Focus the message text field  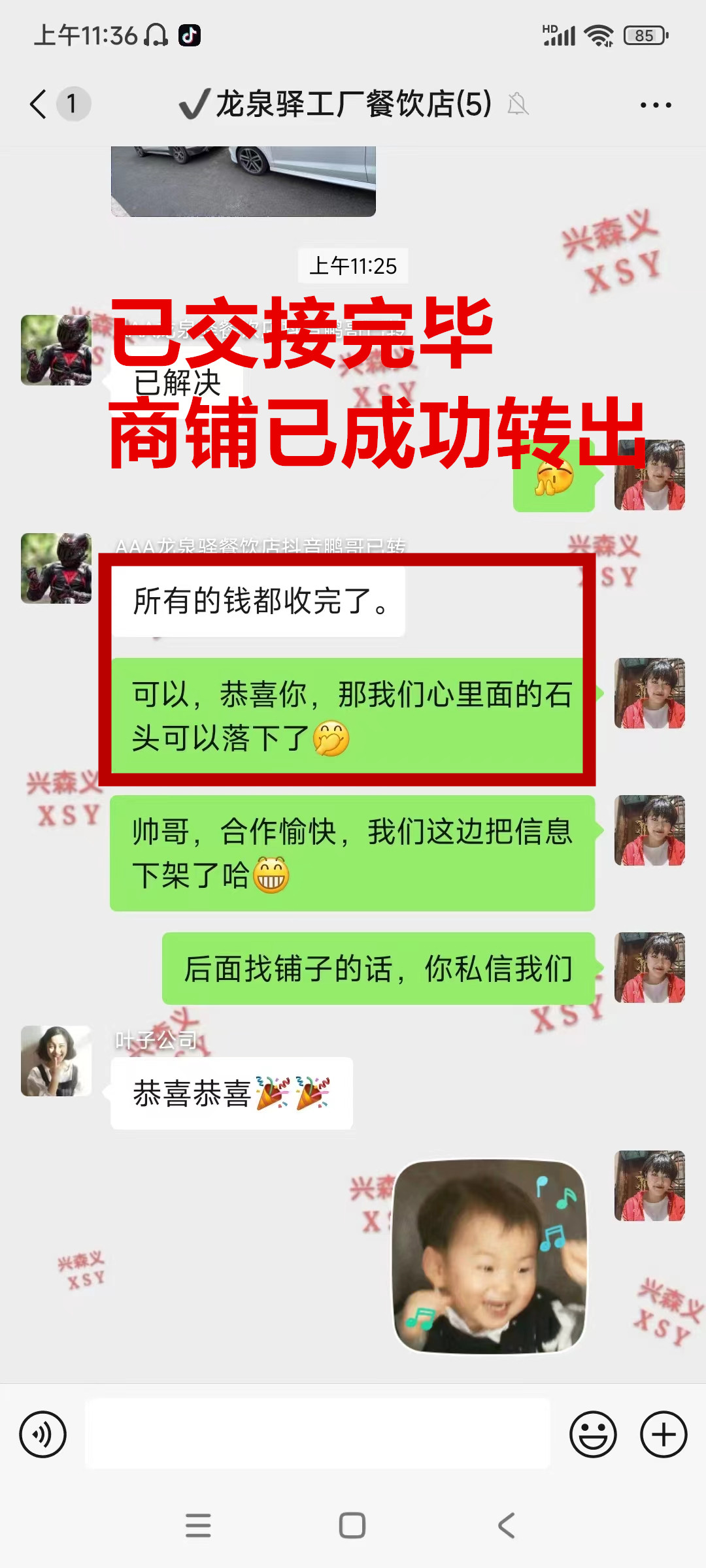pos(318,1435)
